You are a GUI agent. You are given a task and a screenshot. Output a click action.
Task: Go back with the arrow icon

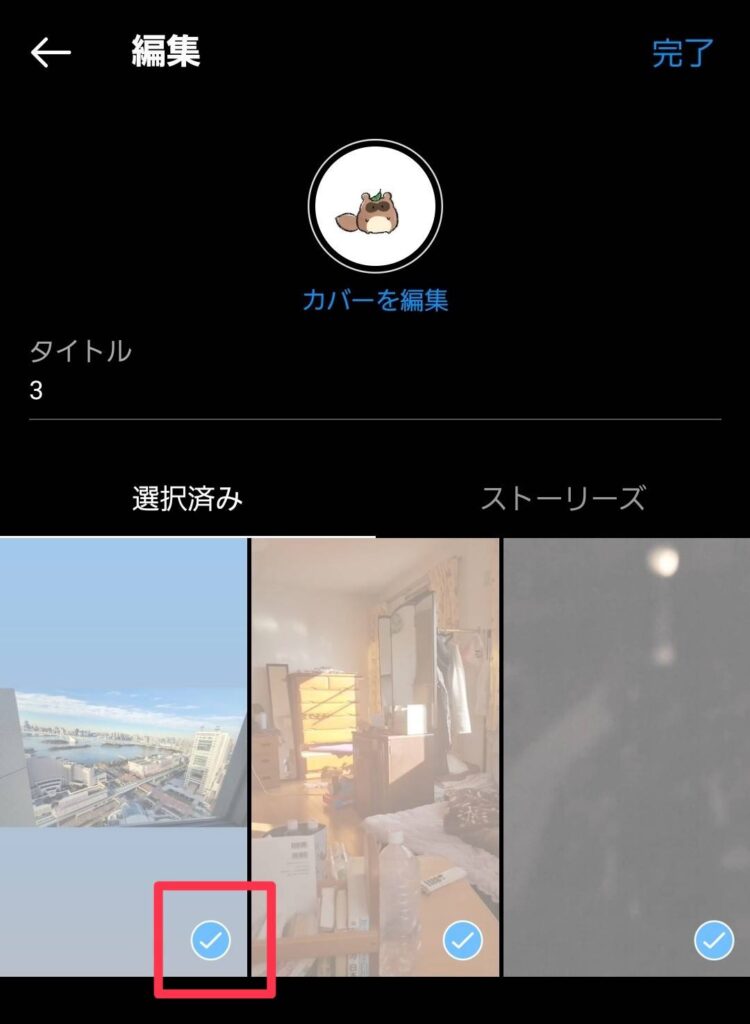(50, 53)
